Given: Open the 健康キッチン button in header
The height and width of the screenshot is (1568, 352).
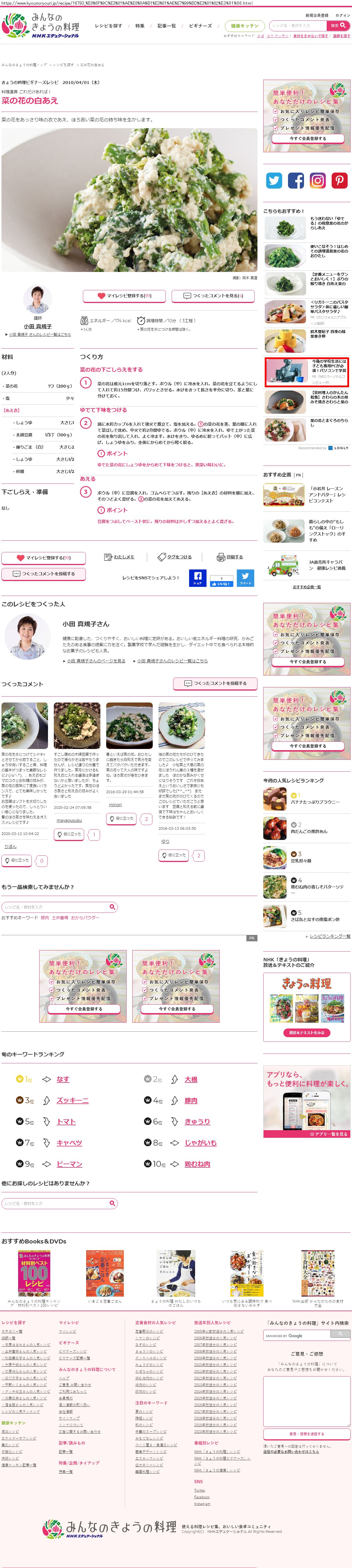Looking at the screenshot, I should pyautogui.click(x=245, y=26).
